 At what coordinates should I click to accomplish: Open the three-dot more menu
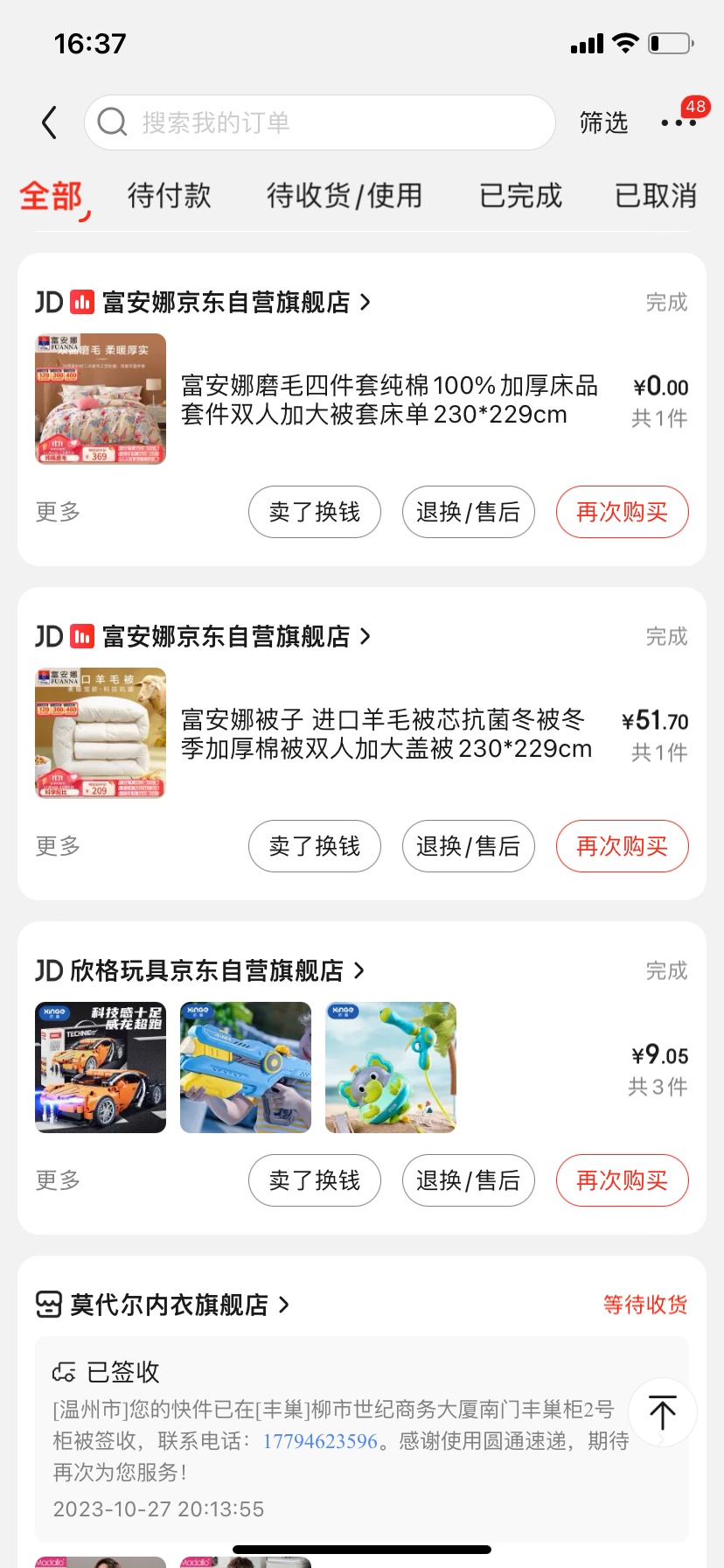[679, 122]
